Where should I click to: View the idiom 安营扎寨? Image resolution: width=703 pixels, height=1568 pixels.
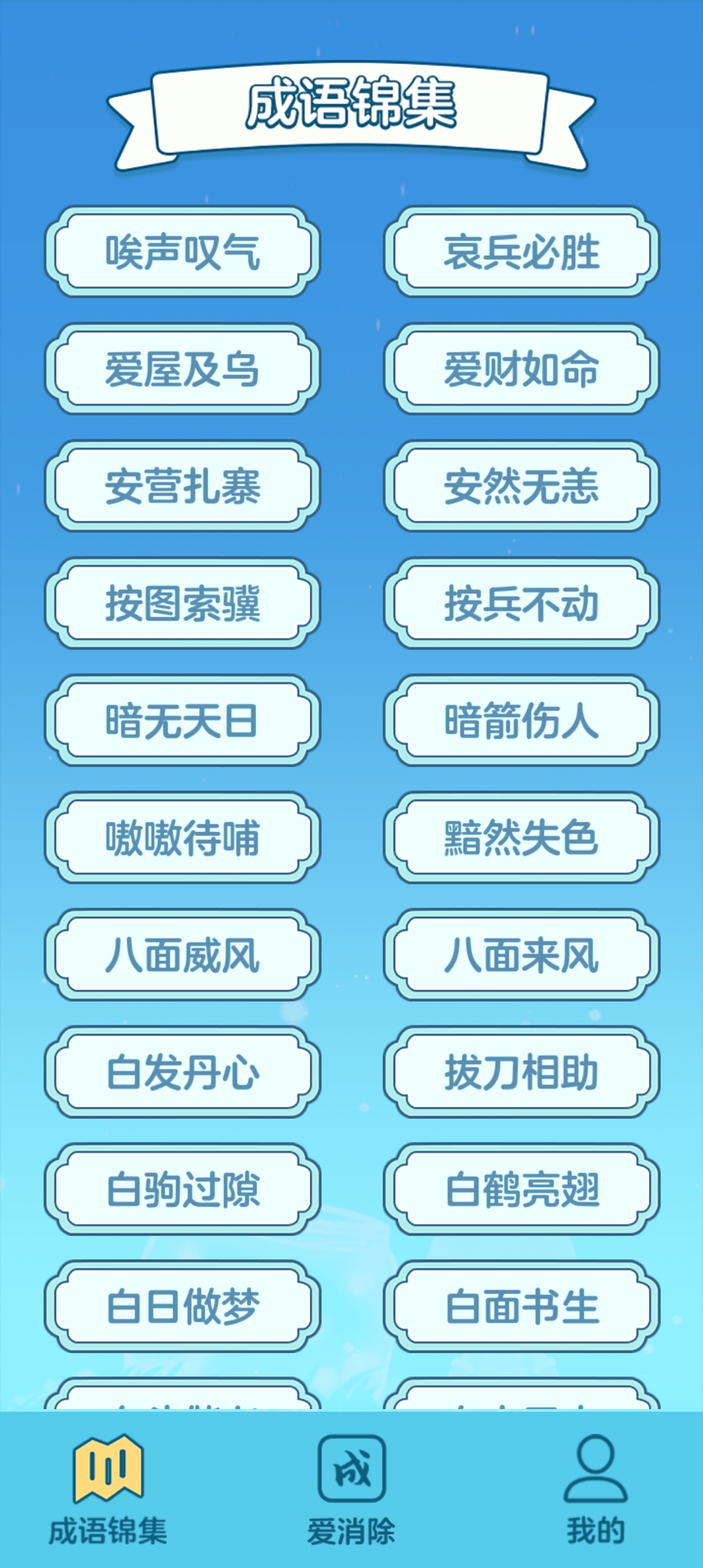click(182, 486)
